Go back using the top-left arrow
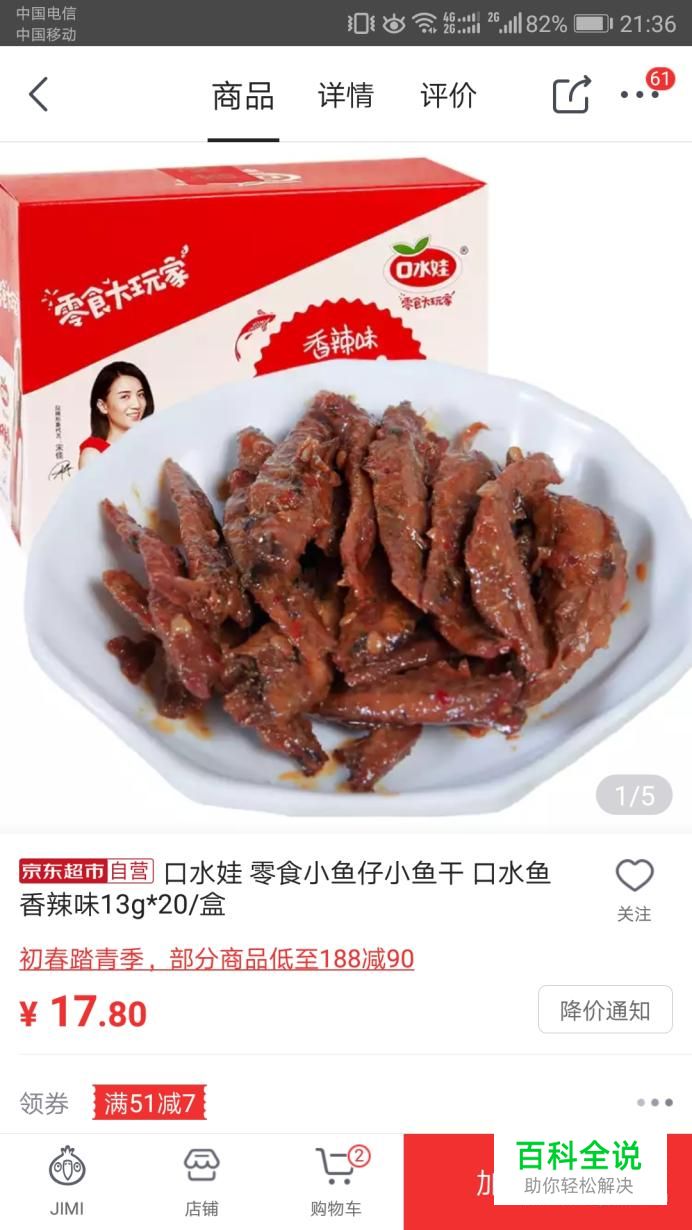Viewport: 692px width, 1230px height. coord(38,95)
